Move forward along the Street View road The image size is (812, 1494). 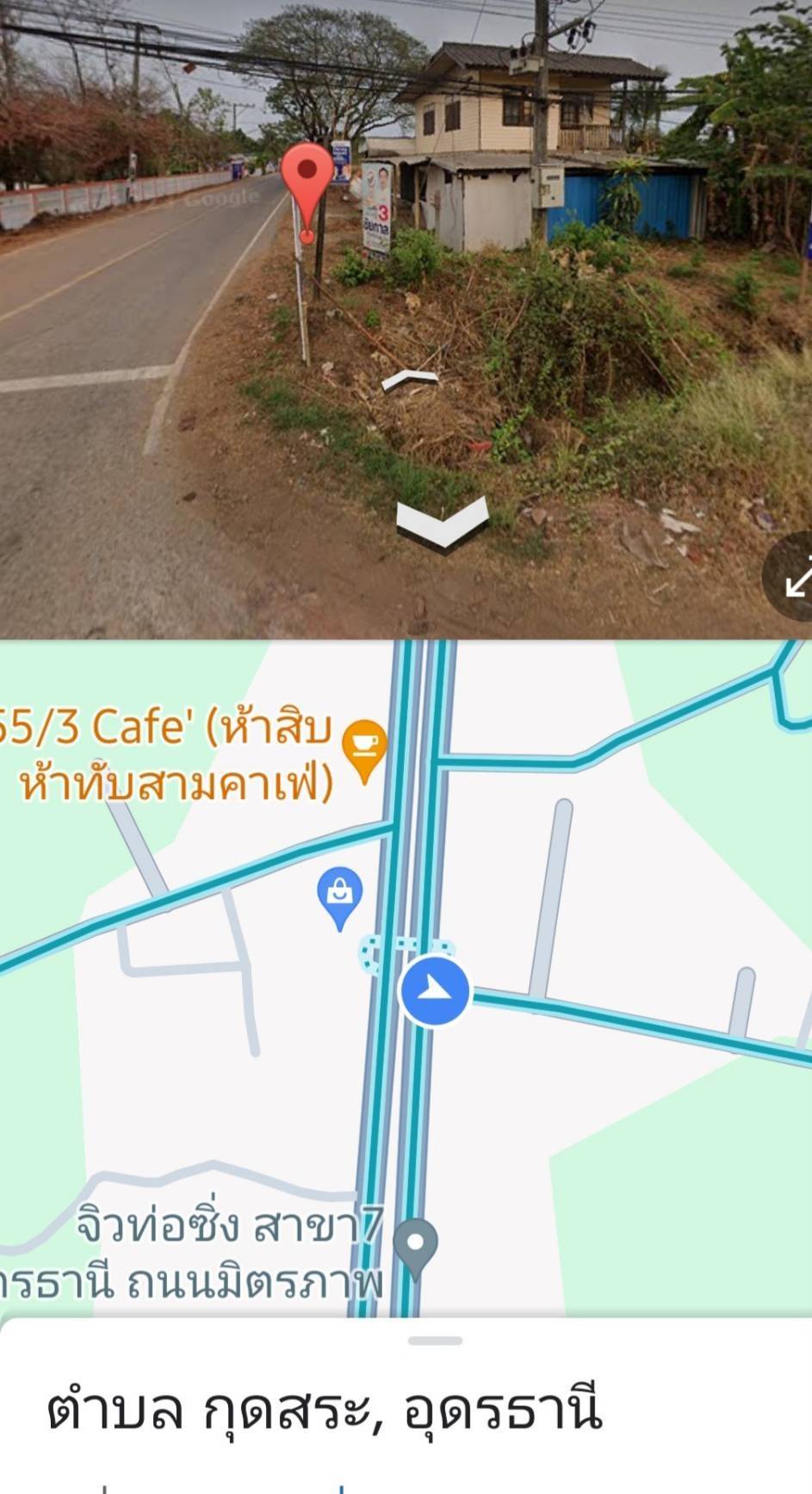[x=411, y=380]
